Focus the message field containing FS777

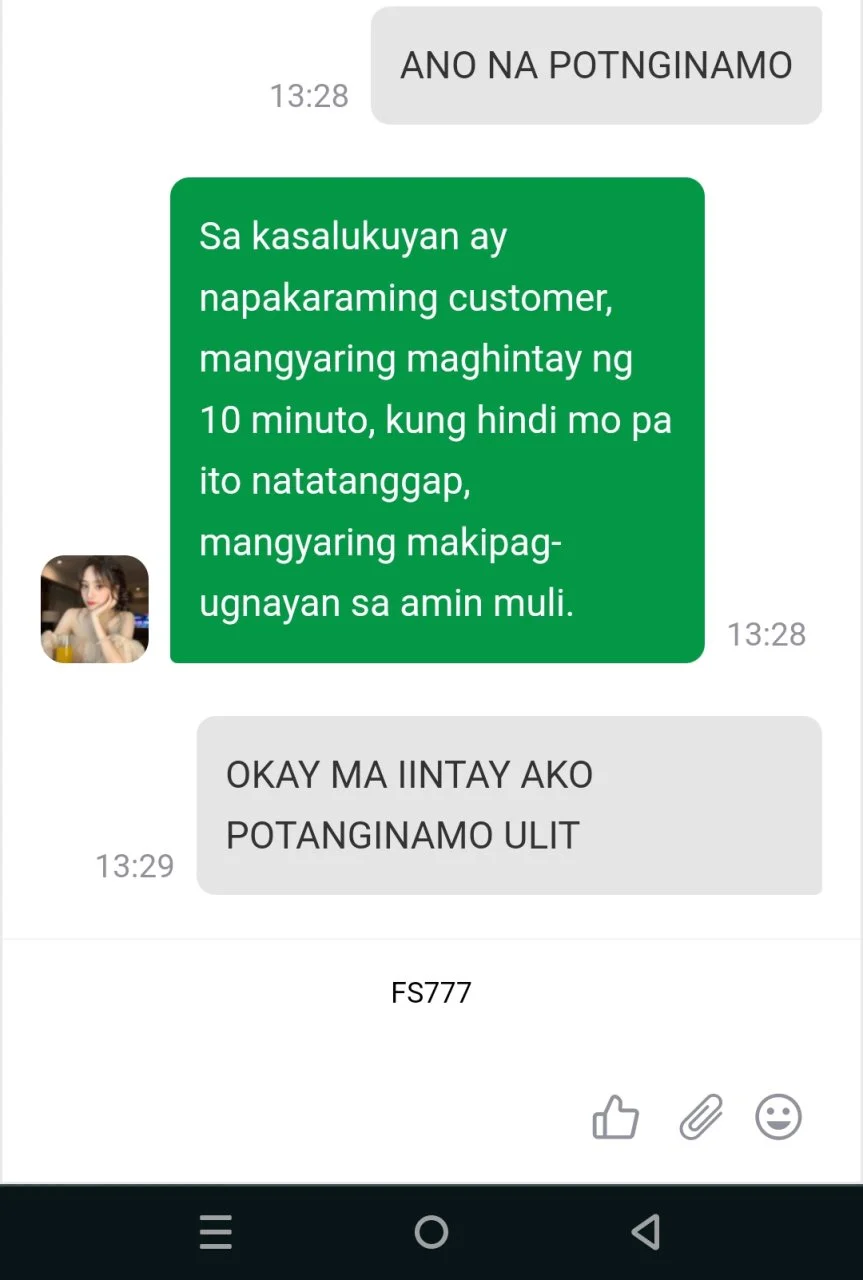click(x=431, y=993)
